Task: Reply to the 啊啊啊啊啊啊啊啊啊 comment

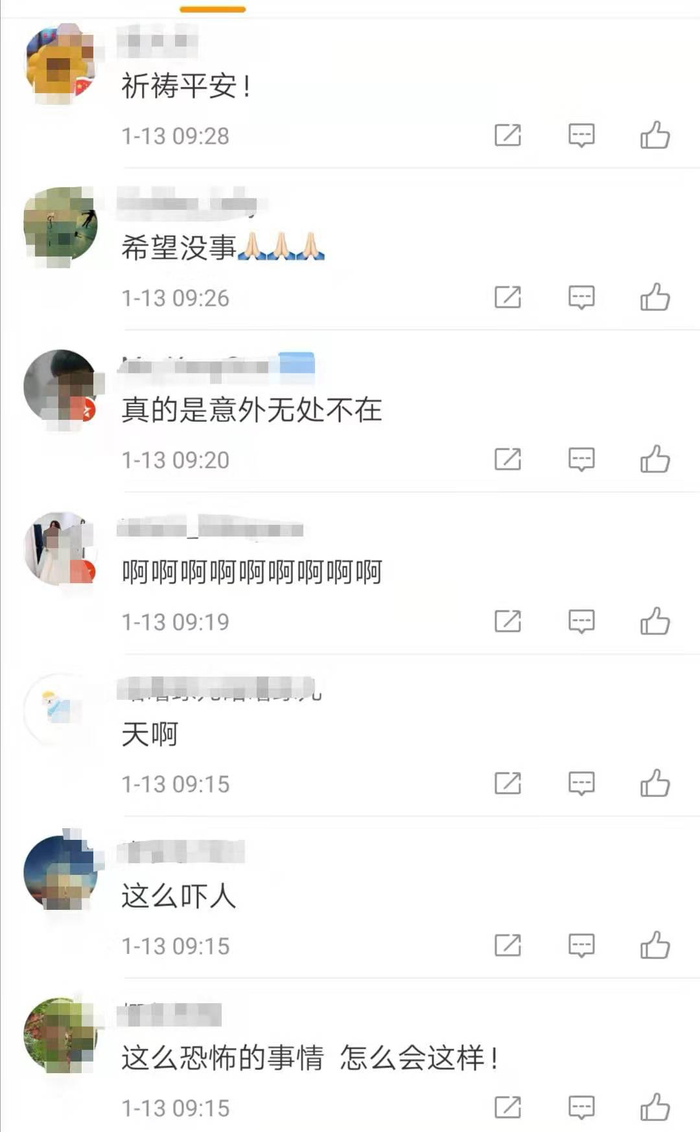Action: pos(581,621)
